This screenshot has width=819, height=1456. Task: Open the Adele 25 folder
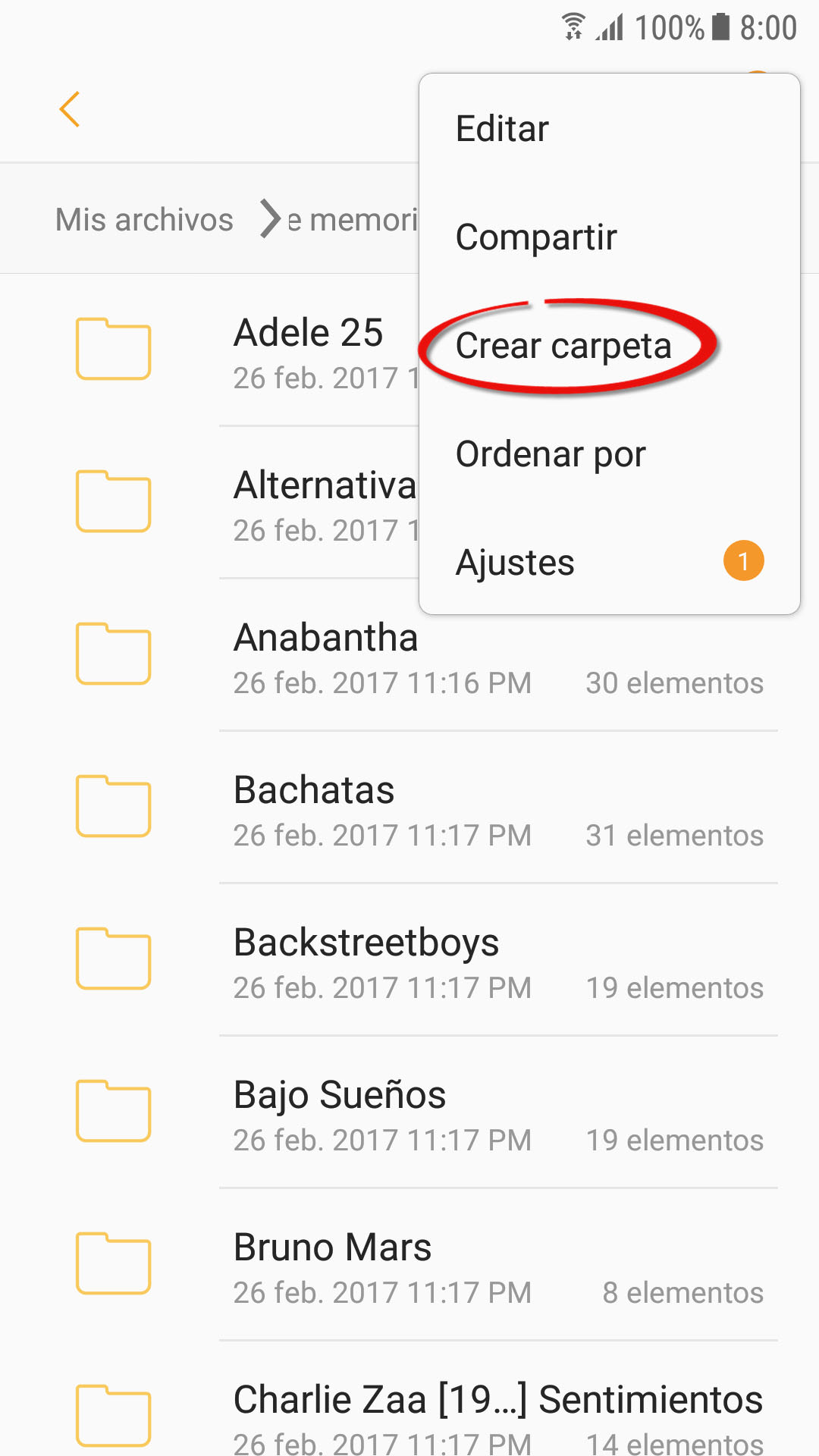(x=308, y=350)
